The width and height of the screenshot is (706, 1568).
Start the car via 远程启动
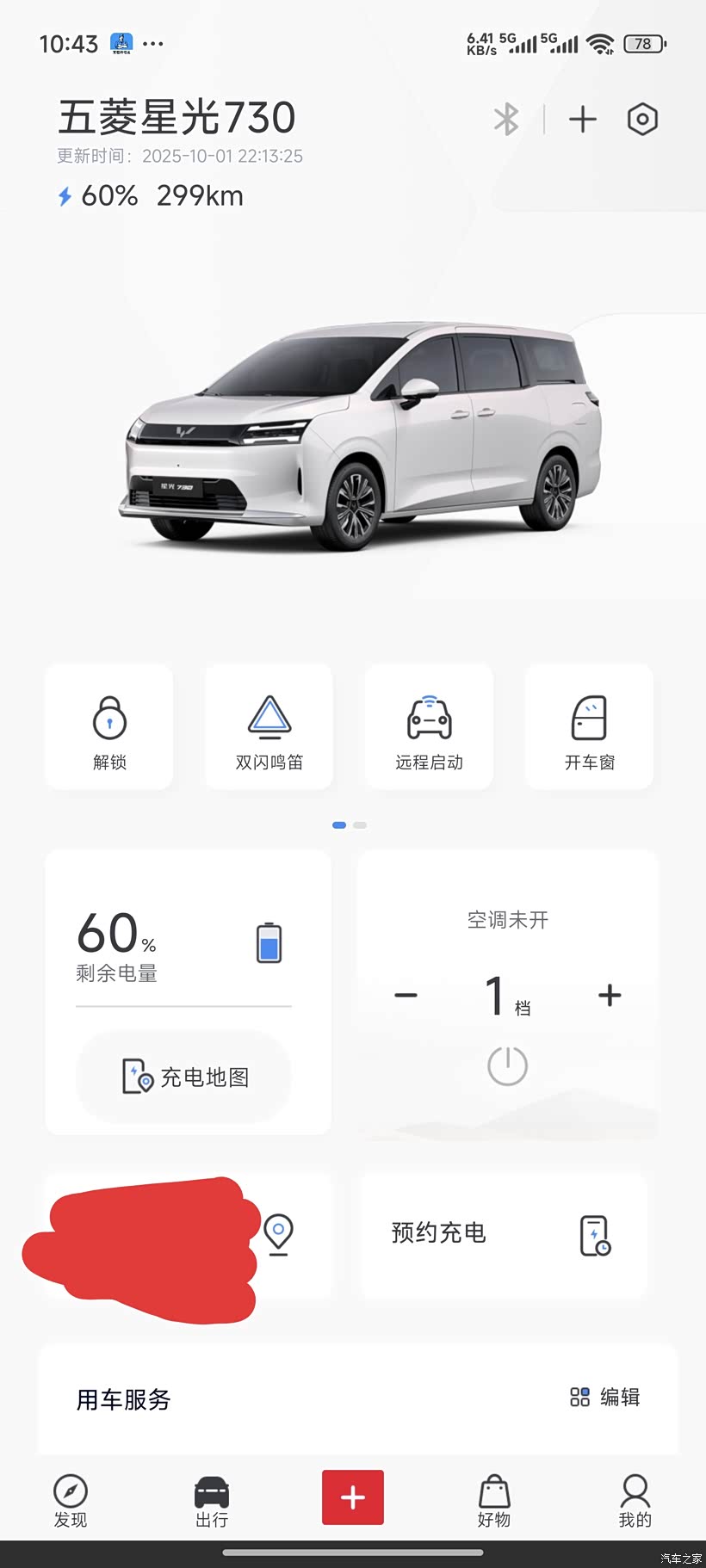[x=429, y=728]
